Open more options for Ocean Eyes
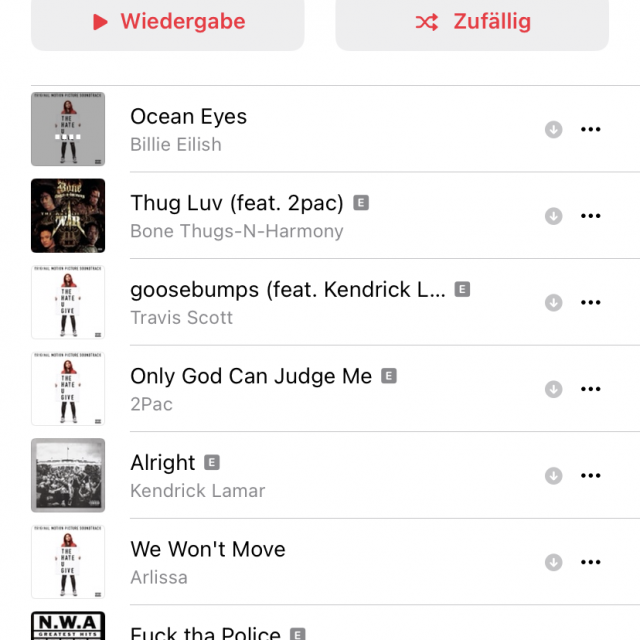The image size is (640, 640). pos(591,129)
